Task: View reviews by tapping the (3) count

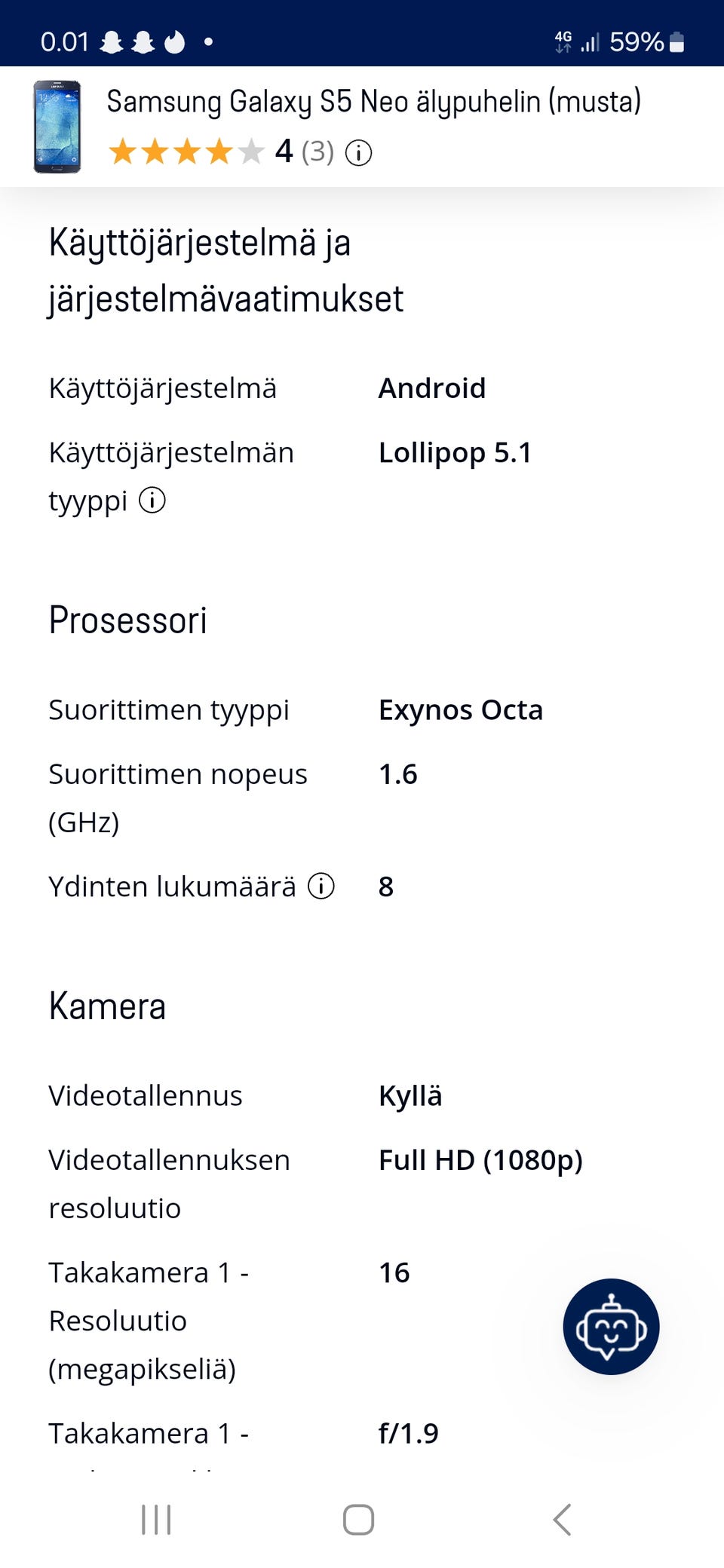Action: pyautogui.click(x=317, y=152)
